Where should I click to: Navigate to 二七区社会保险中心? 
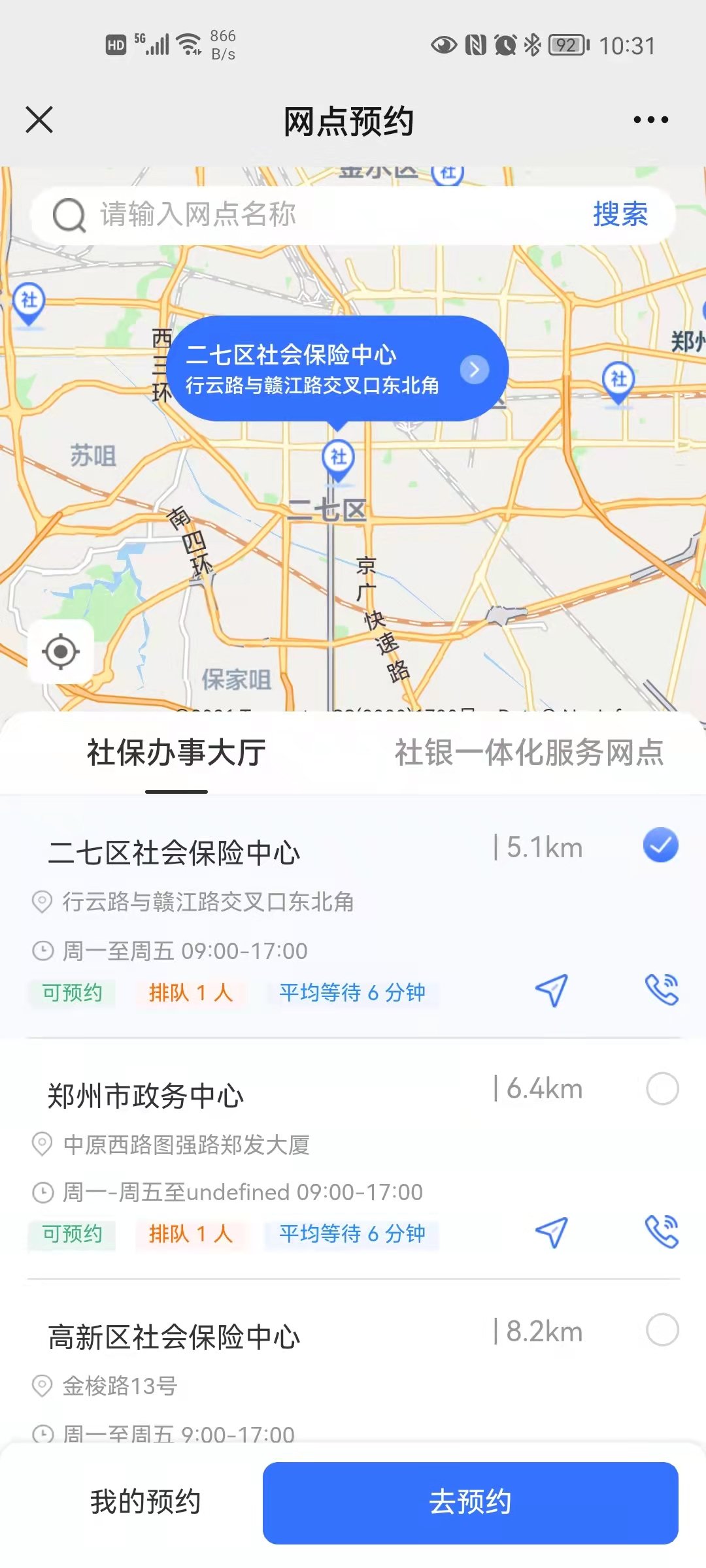coord(551,990)
